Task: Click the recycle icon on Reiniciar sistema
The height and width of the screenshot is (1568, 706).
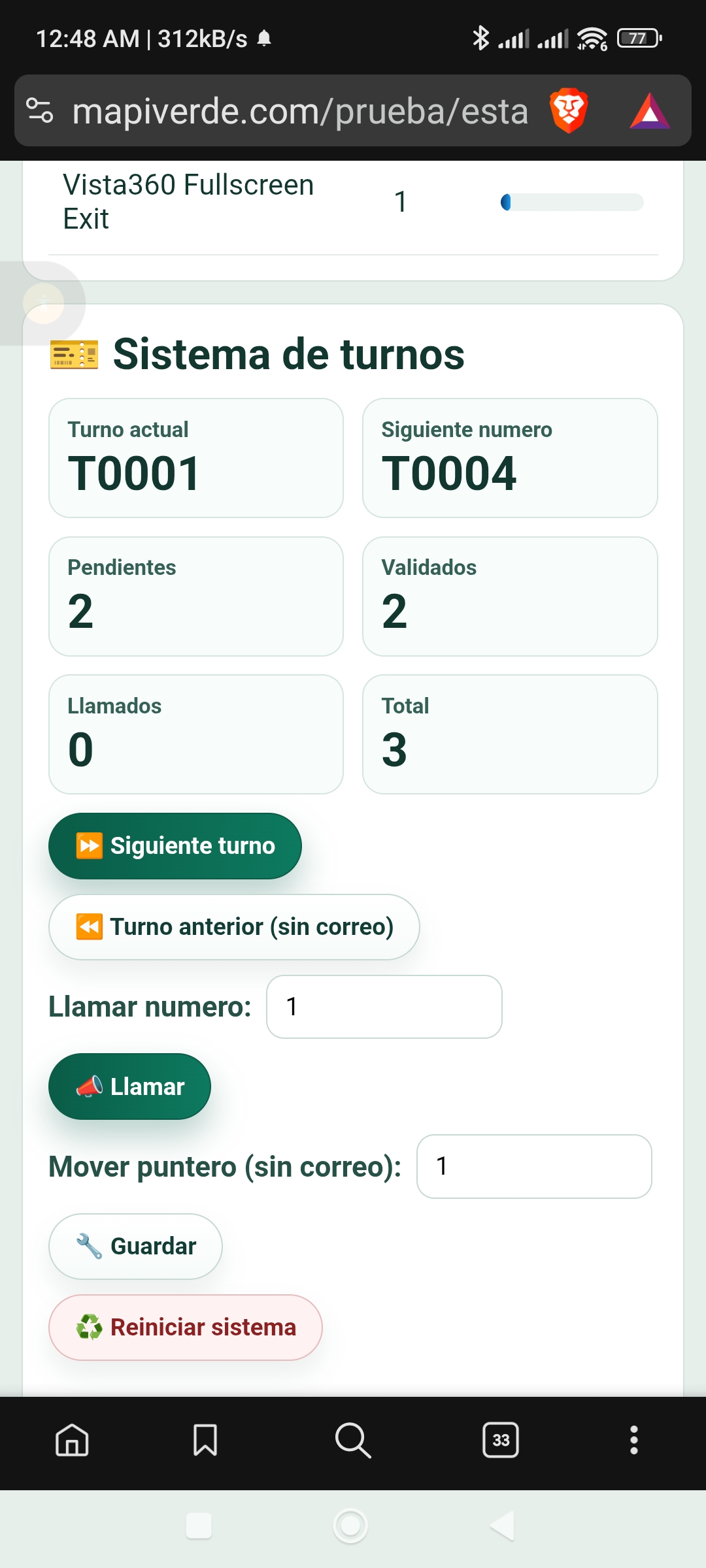Action: [x=88, y=1328]
